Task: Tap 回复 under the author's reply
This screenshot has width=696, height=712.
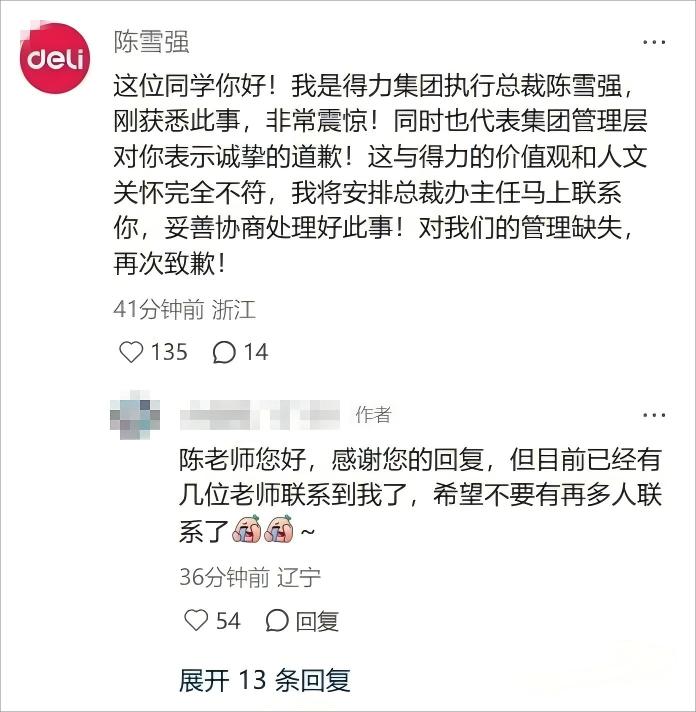Action: pyautogui.click(x=303, y=621)
